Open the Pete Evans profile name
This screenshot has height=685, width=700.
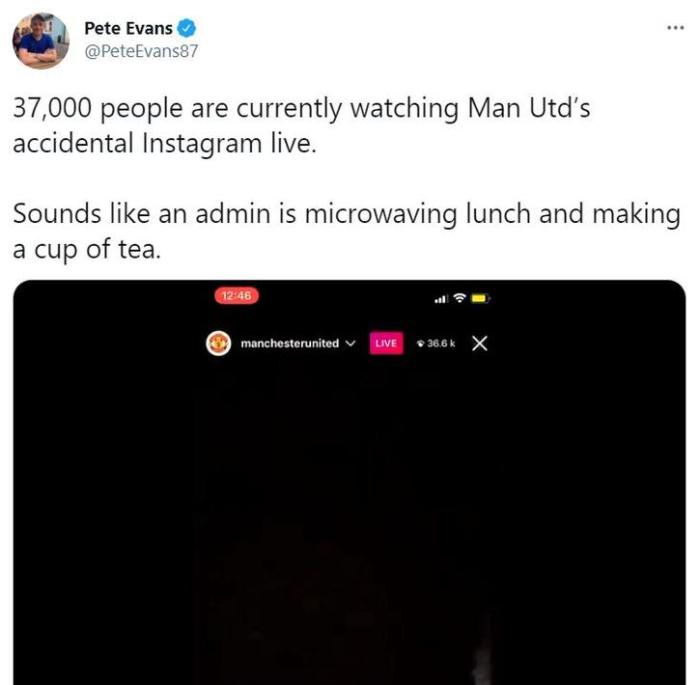pos(128,28)
